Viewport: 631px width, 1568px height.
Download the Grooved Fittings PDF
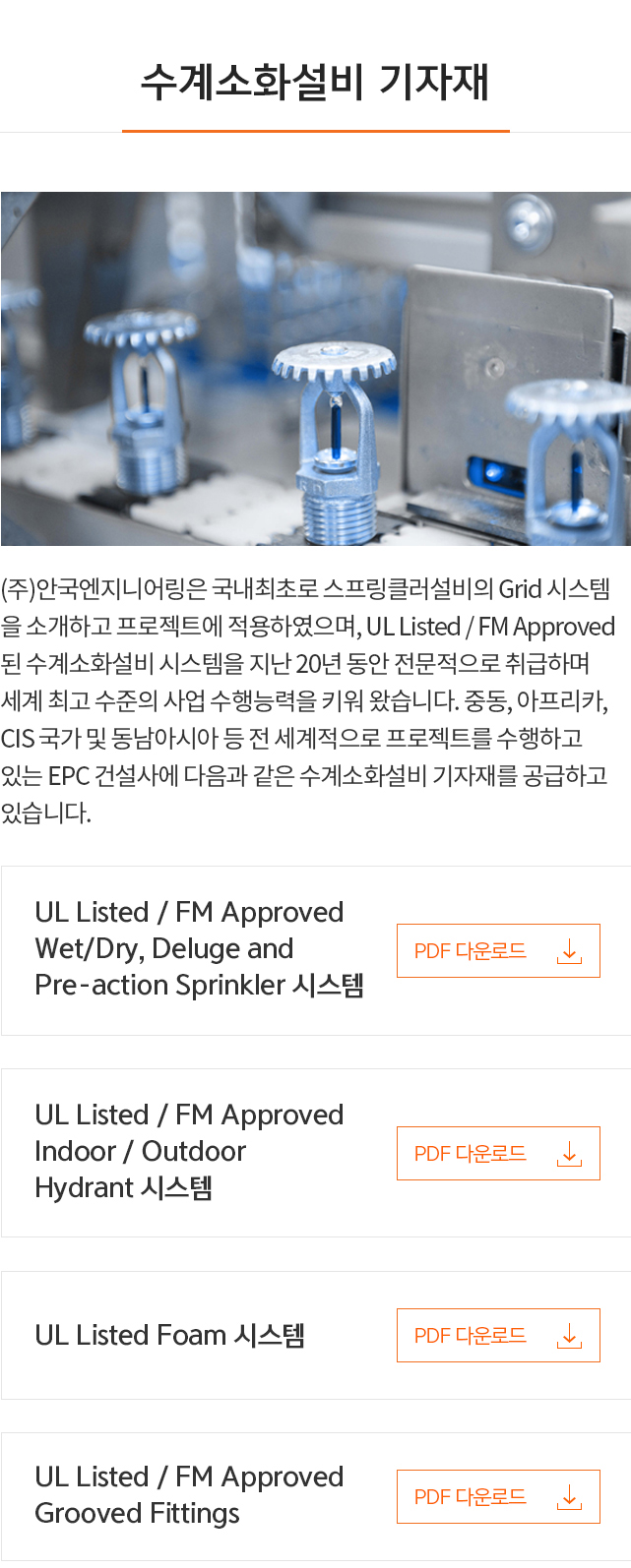pyautogui.click(x=498, y=1497)
